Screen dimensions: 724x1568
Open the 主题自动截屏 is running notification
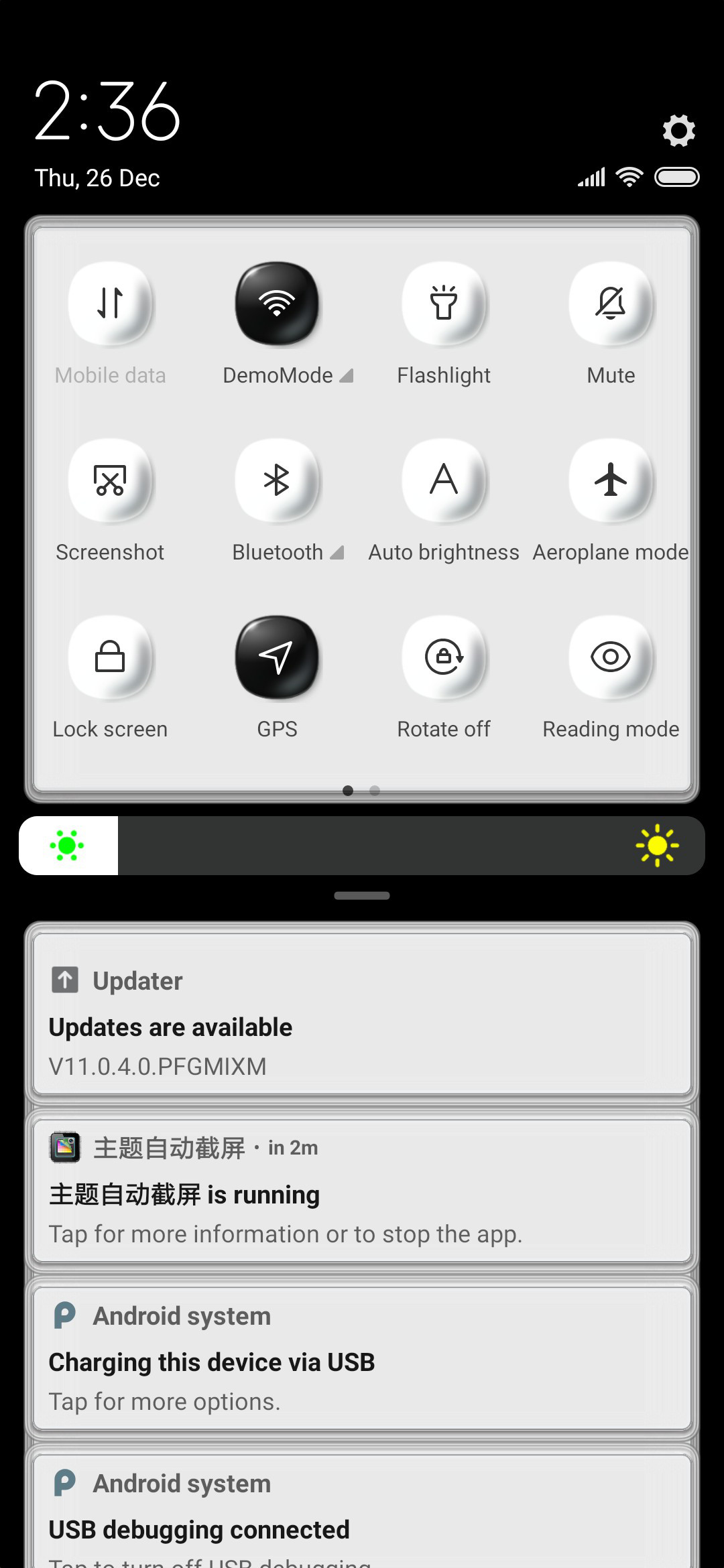pyautogui.click(x=362, y=1191)
